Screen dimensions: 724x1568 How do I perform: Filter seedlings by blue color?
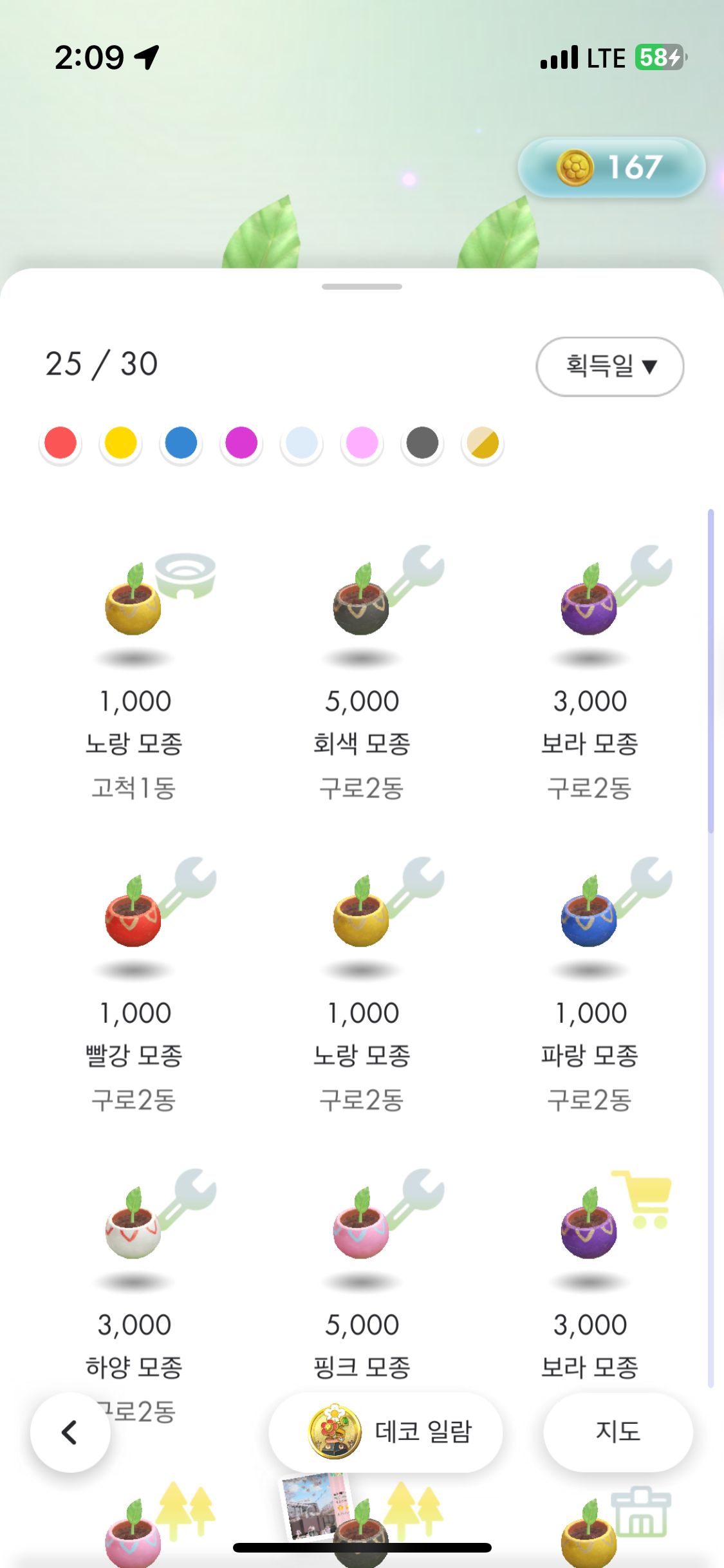181,443
